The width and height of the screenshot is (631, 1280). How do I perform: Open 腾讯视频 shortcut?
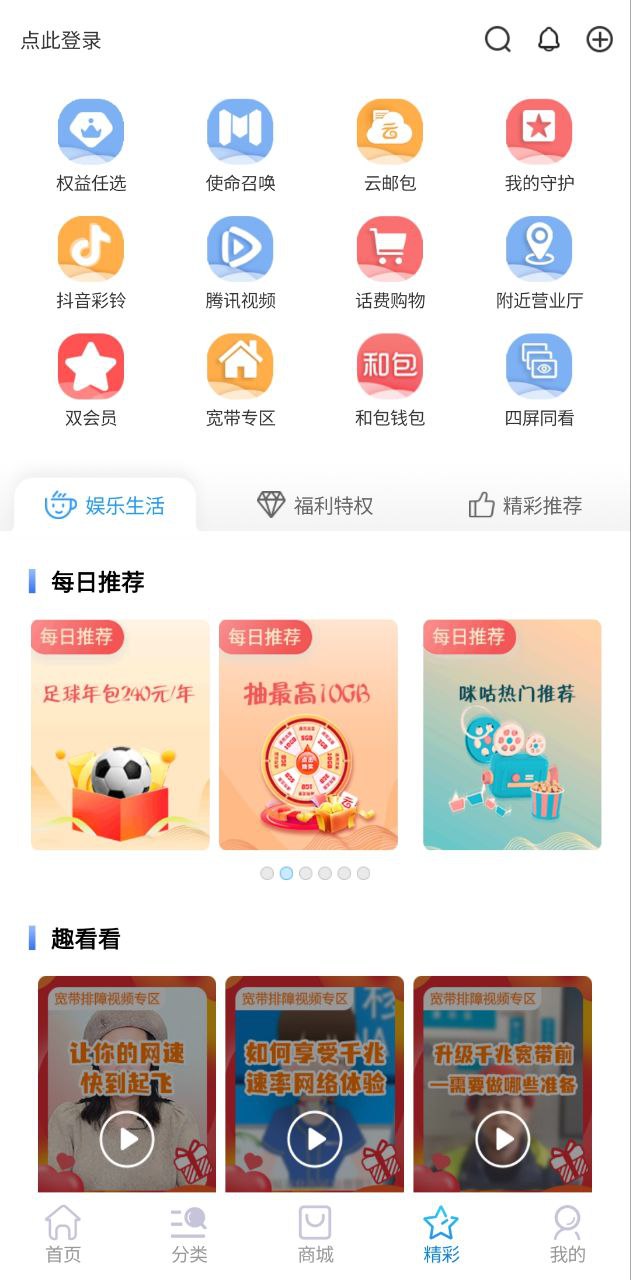tap(240, 262)
